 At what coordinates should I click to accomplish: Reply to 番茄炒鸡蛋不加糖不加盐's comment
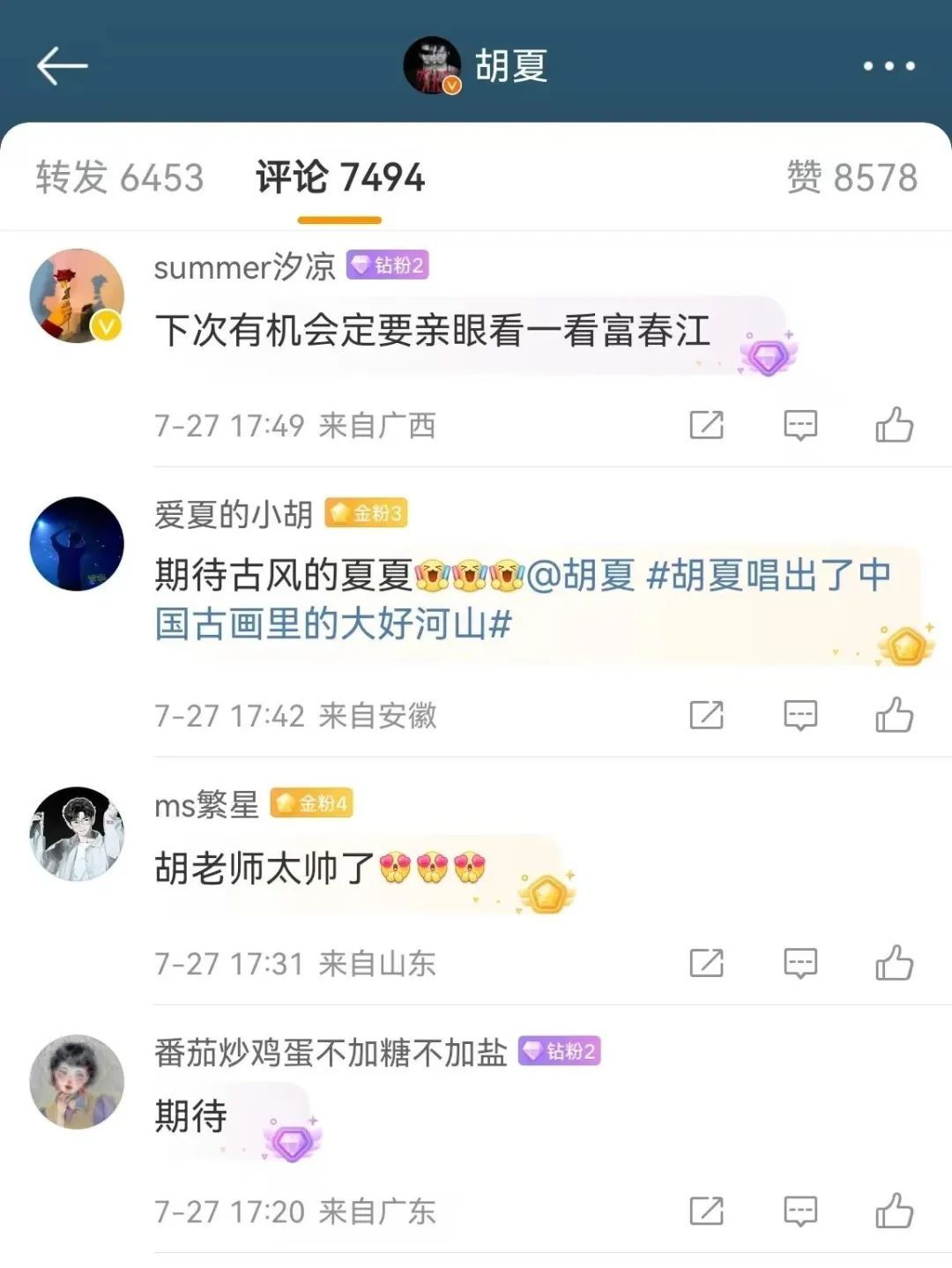point(800,1211)
